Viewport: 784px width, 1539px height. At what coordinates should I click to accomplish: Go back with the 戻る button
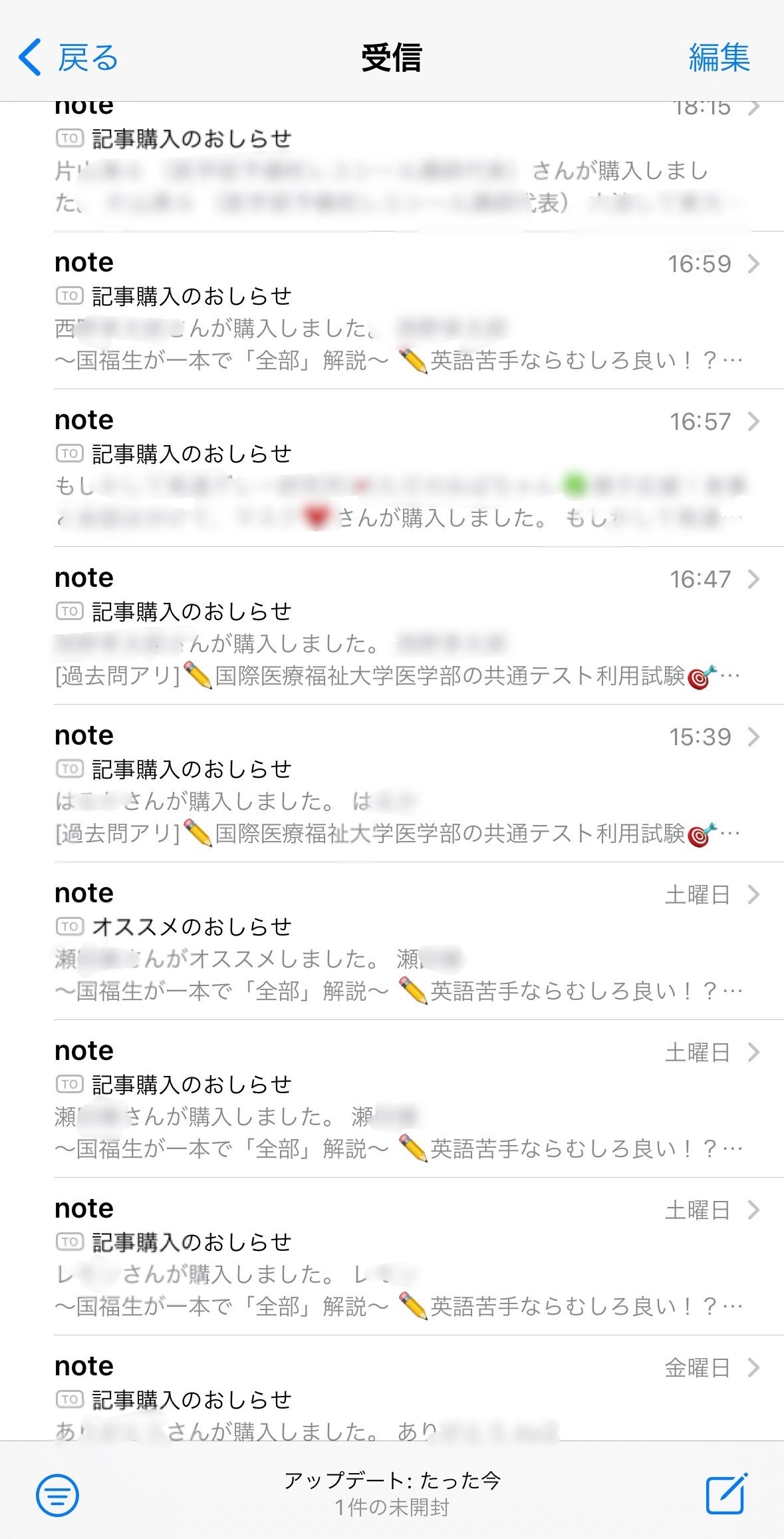(68, 58)
